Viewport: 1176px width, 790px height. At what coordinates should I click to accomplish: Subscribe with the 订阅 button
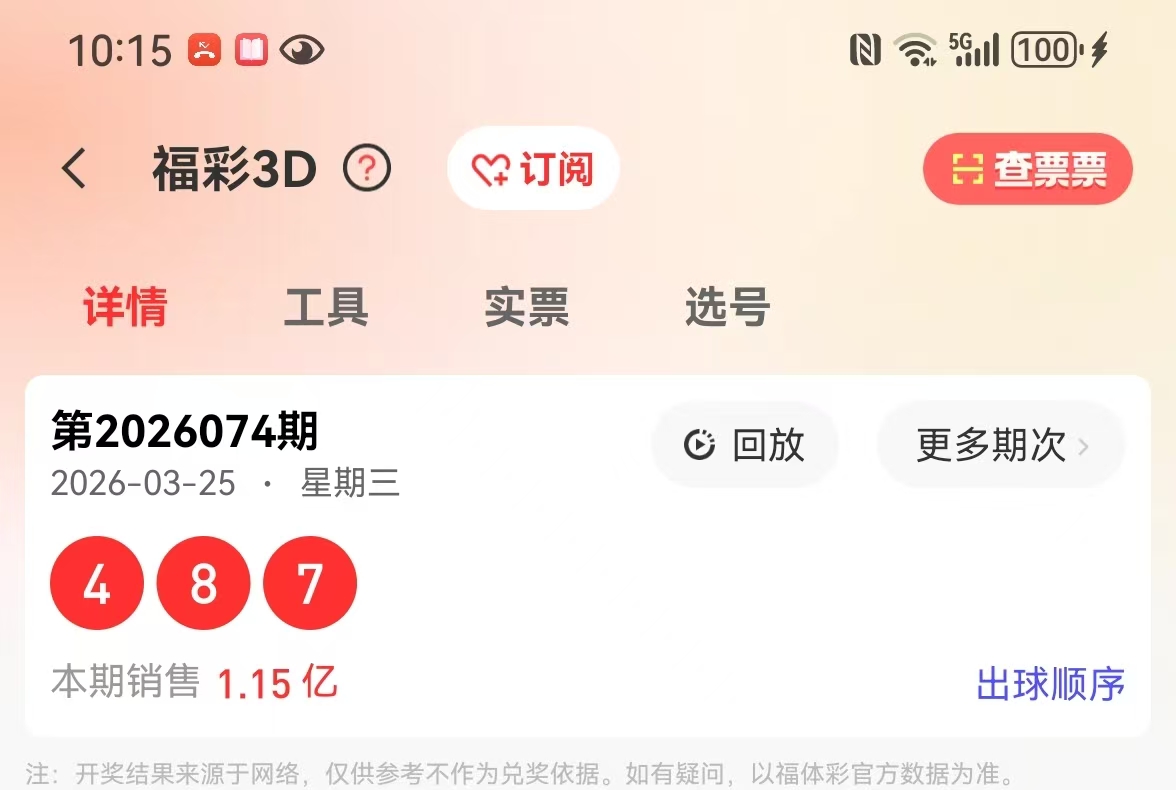pos(533,169)
